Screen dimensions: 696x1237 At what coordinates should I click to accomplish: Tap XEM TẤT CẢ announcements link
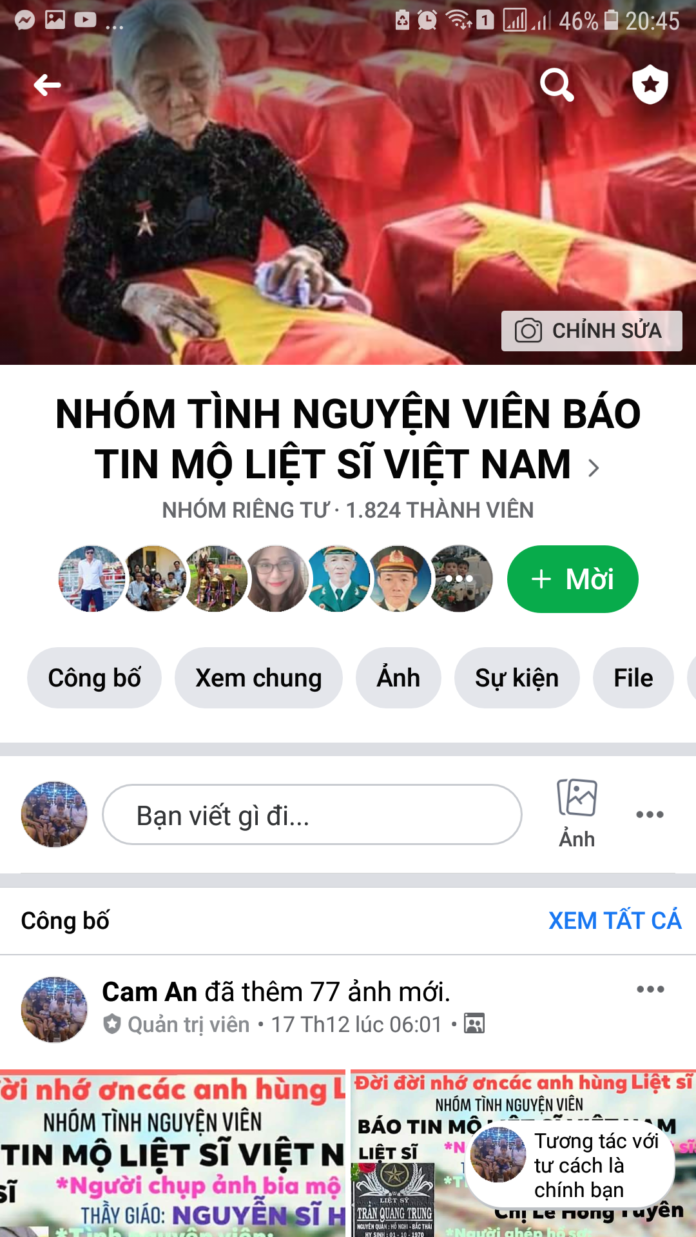pyautogui.click(x=615, y=920)
